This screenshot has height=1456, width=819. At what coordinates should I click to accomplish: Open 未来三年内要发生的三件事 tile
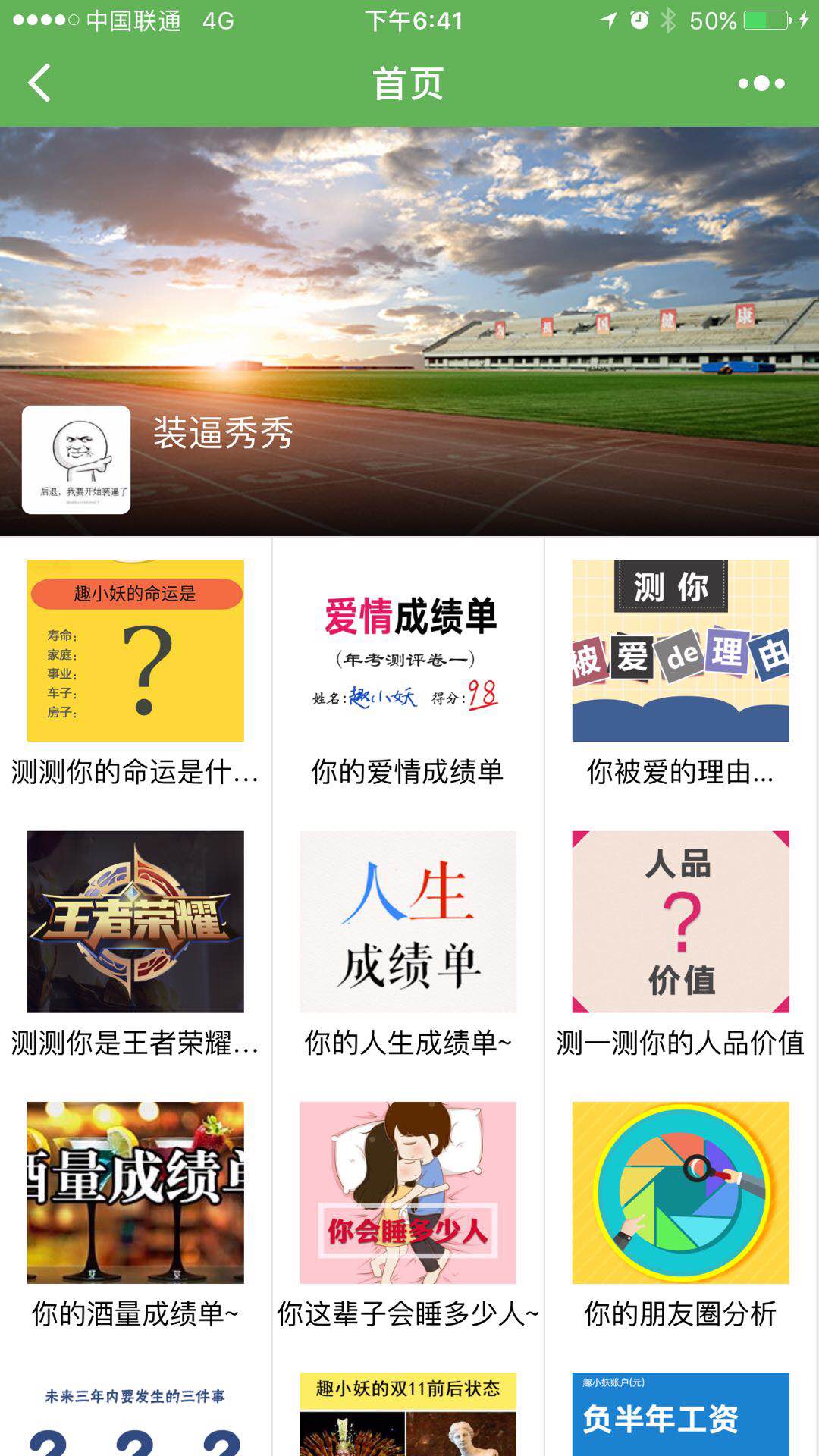(136, 1414)
